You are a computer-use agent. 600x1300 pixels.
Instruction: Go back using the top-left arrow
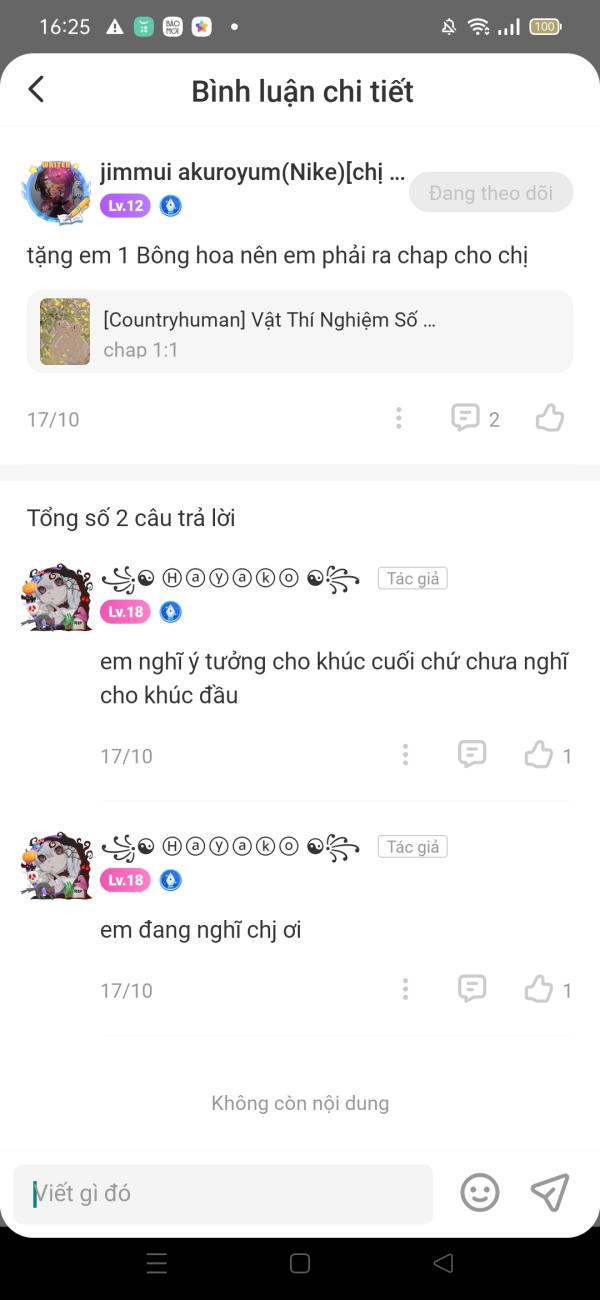coord(36,89)
